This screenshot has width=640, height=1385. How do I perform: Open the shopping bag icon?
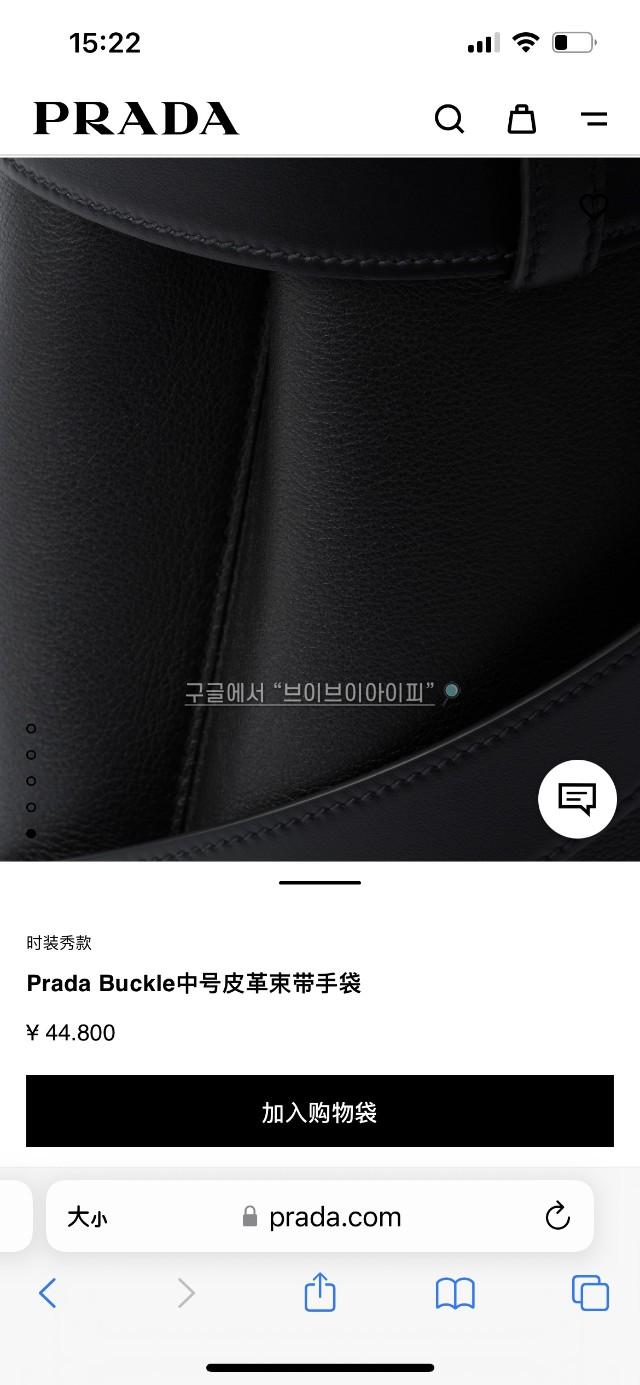521,119
